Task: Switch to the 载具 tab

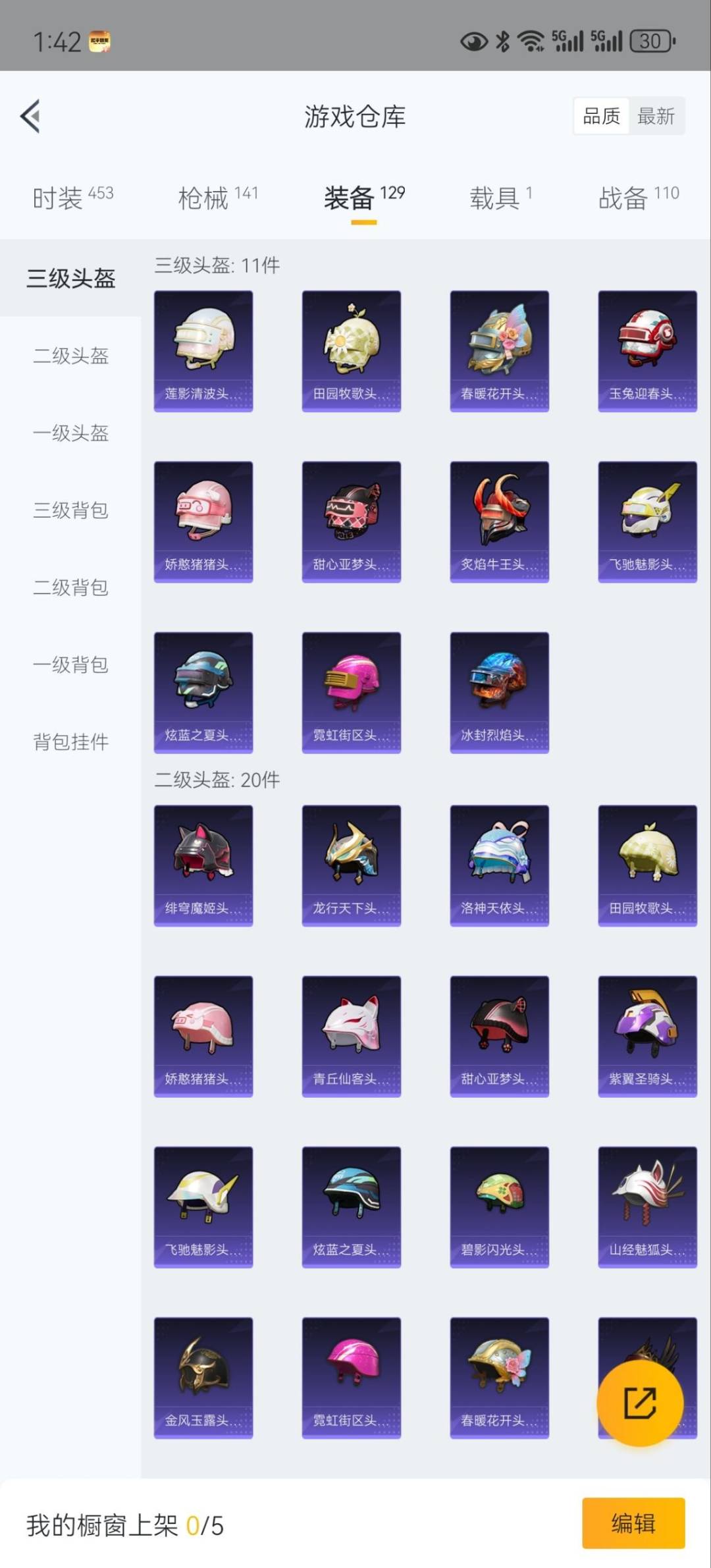Action: click(500, 198)
